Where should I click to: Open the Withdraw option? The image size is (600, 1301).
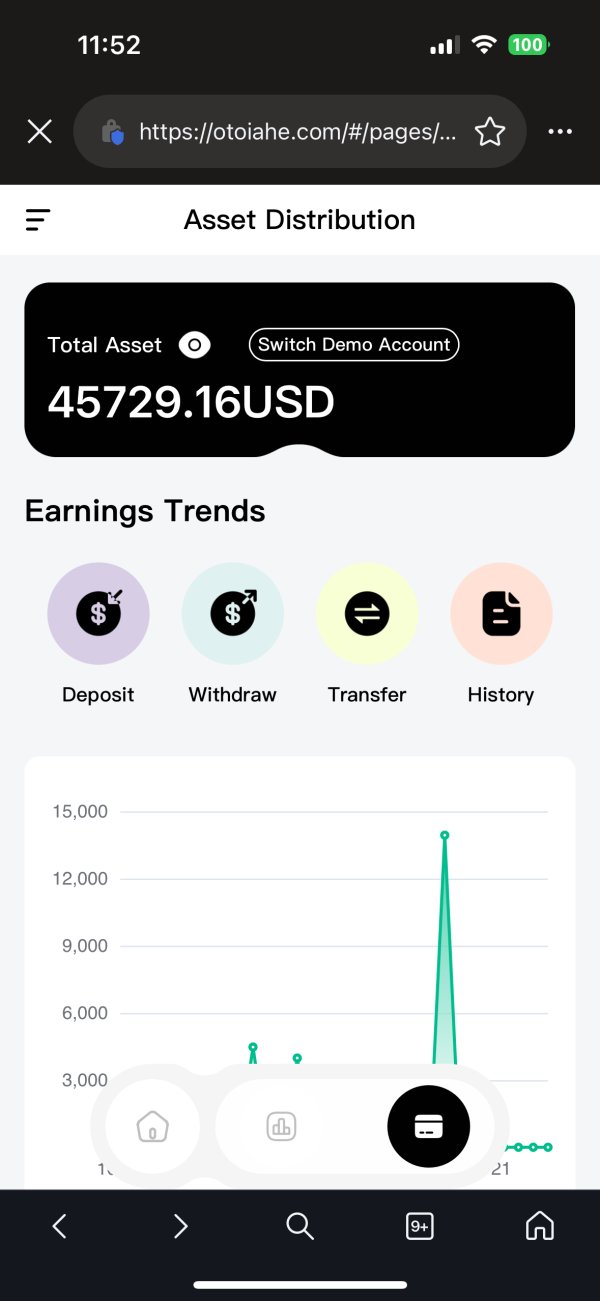(233, 633)
